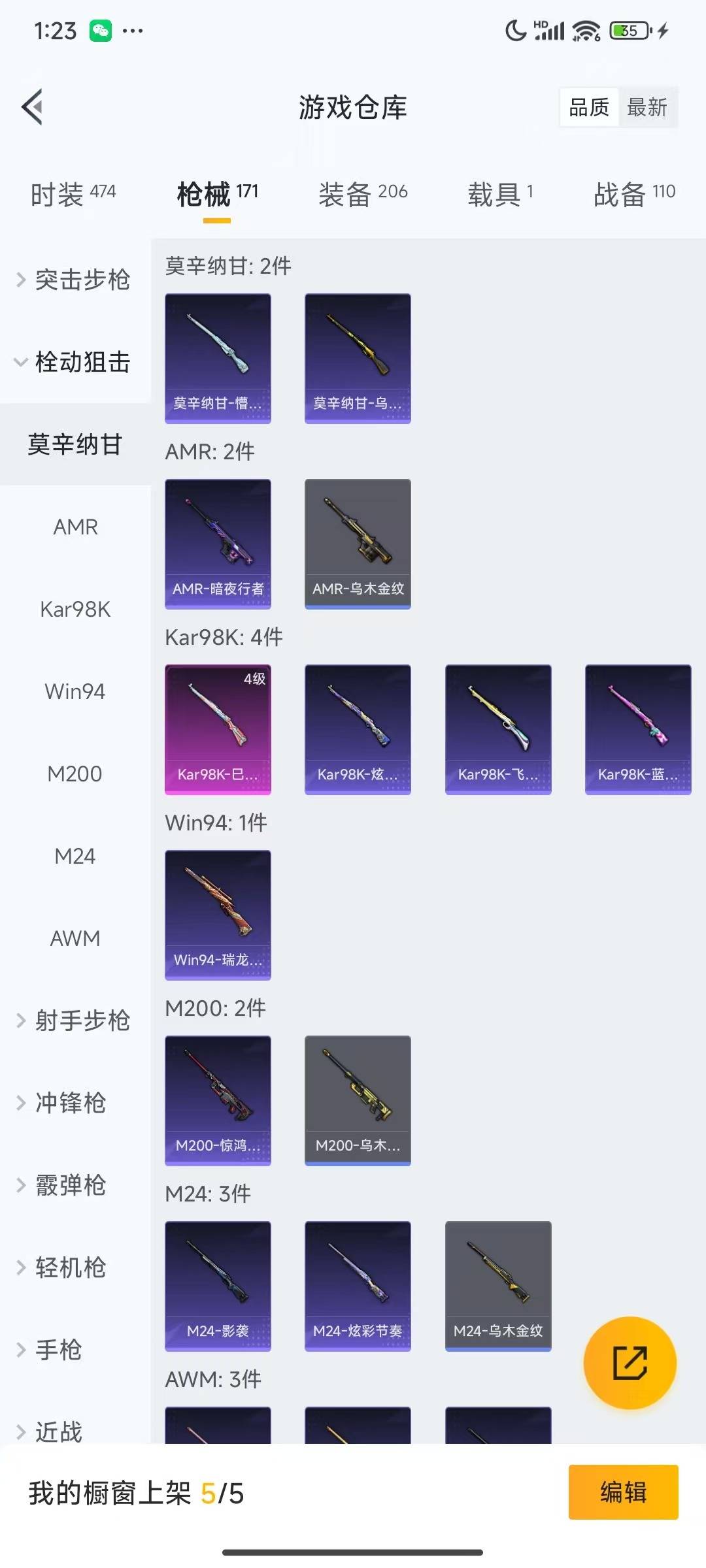Switch to the 装备 tab
The height and width of the screenshot is (1568, 706).
click(x=363, y=193)
